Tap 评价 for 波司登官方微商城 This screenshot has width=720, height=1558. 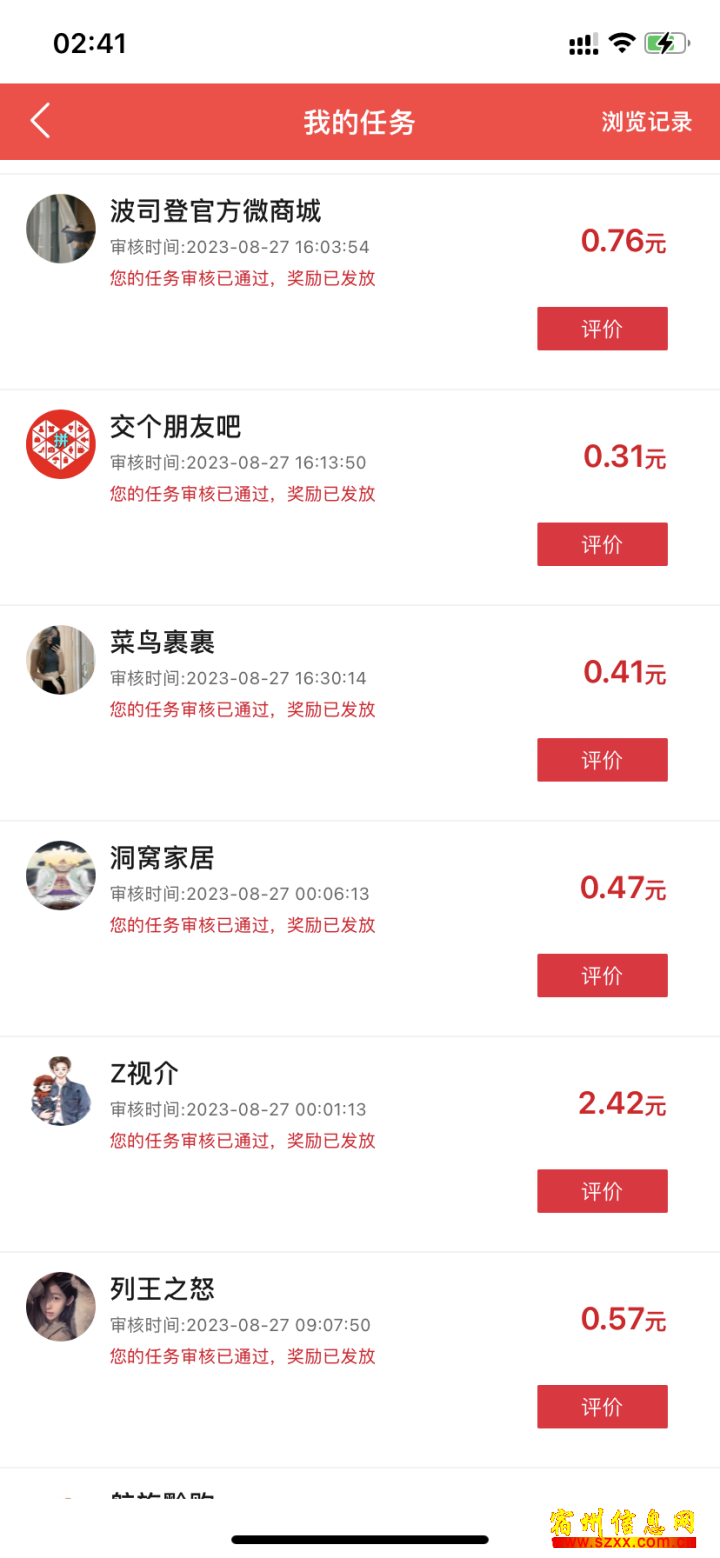[602, 329]
